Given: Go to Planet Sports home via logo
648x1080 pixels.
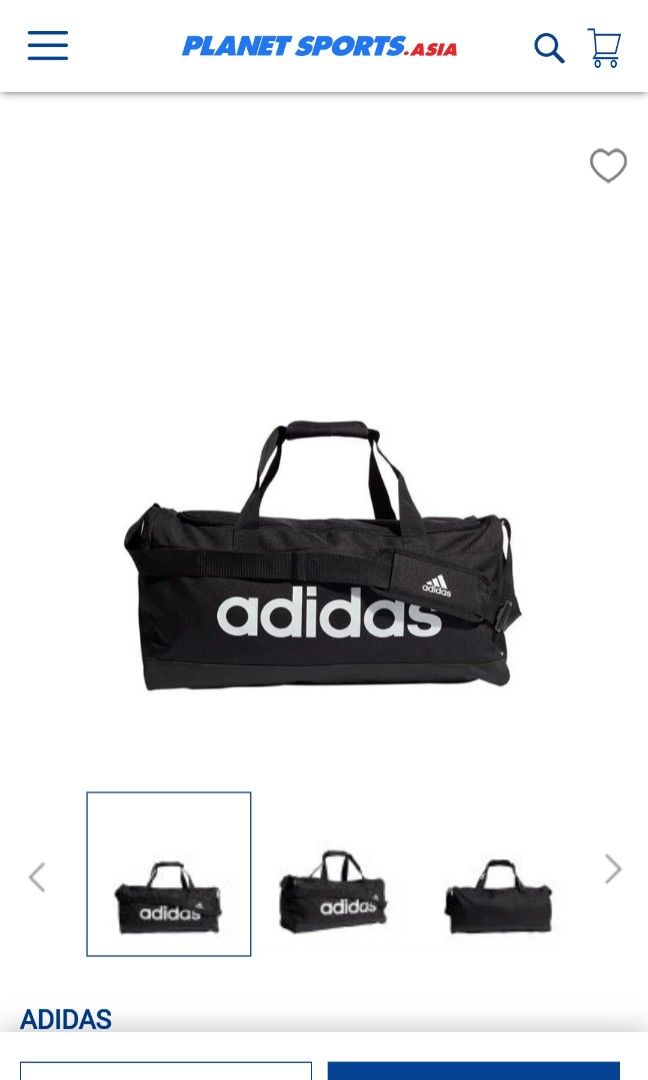Looking at the screenshot, I should tap(319, 46).
